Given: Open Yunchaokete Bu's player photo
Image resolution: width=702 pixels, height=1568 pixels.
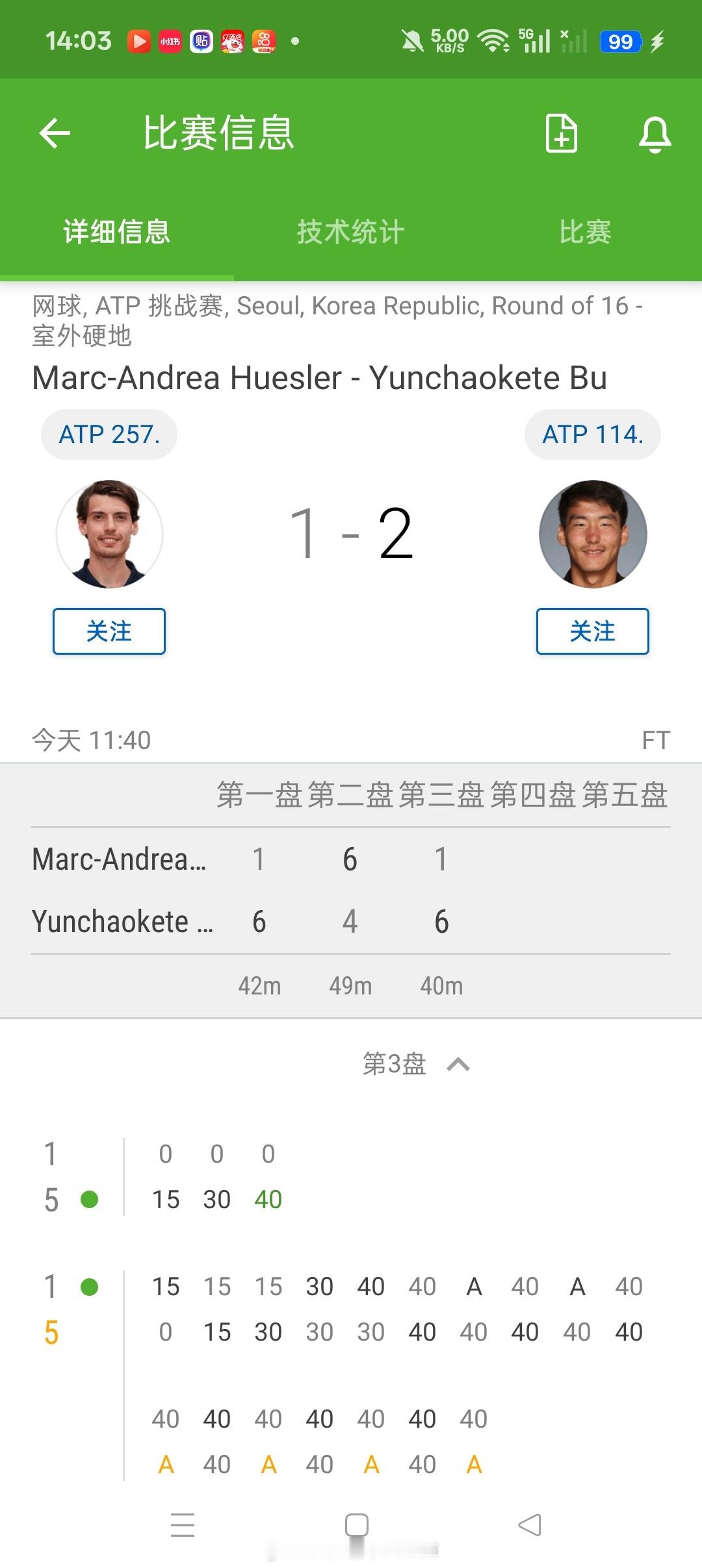Looking at the screenshot, I should tap(593, 534).
